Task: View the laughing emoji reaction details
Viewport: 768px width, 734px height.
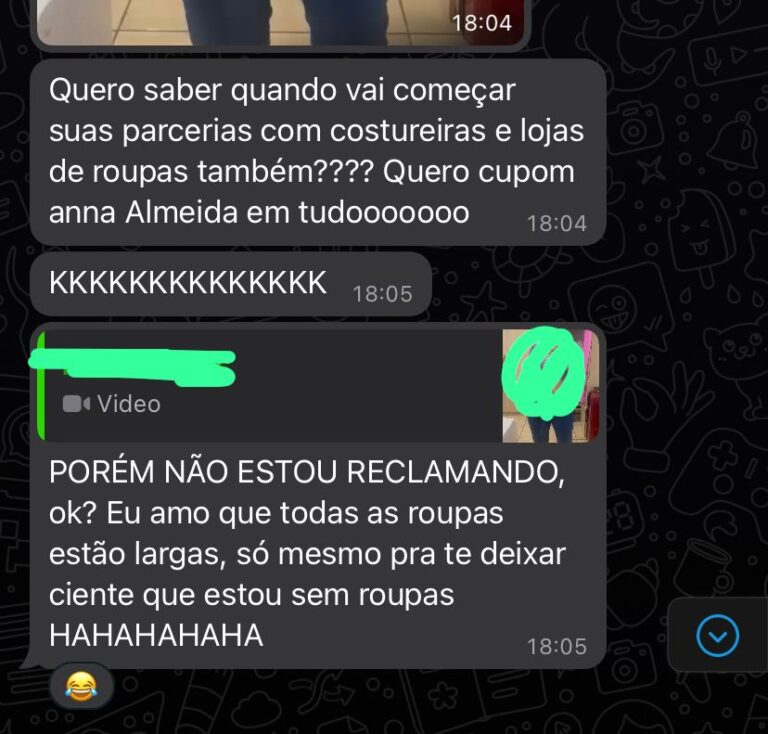Action: point(81,686)
